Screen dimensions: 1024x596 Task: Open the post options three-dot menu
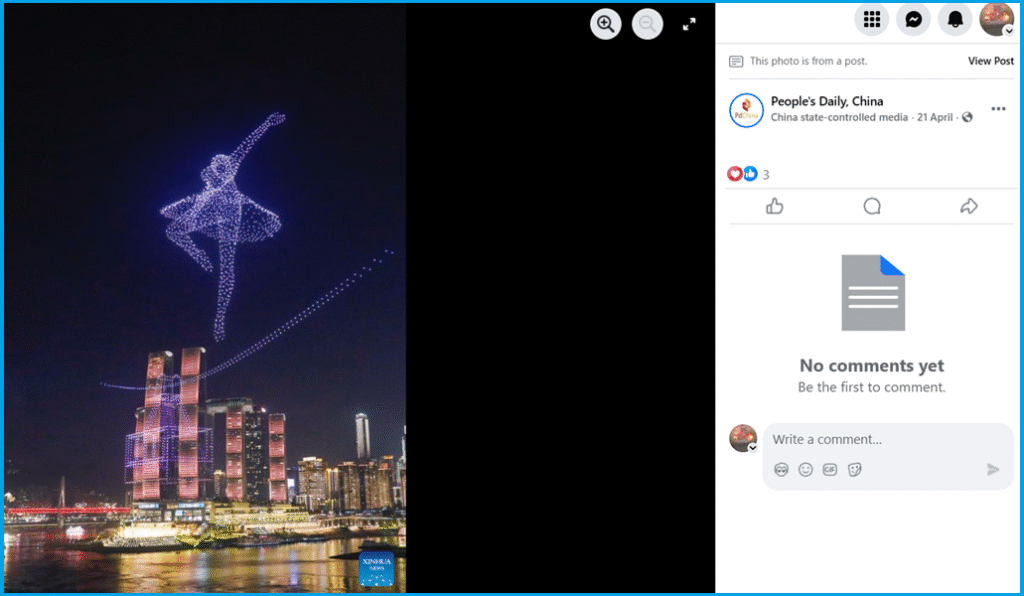pos(998,109)
